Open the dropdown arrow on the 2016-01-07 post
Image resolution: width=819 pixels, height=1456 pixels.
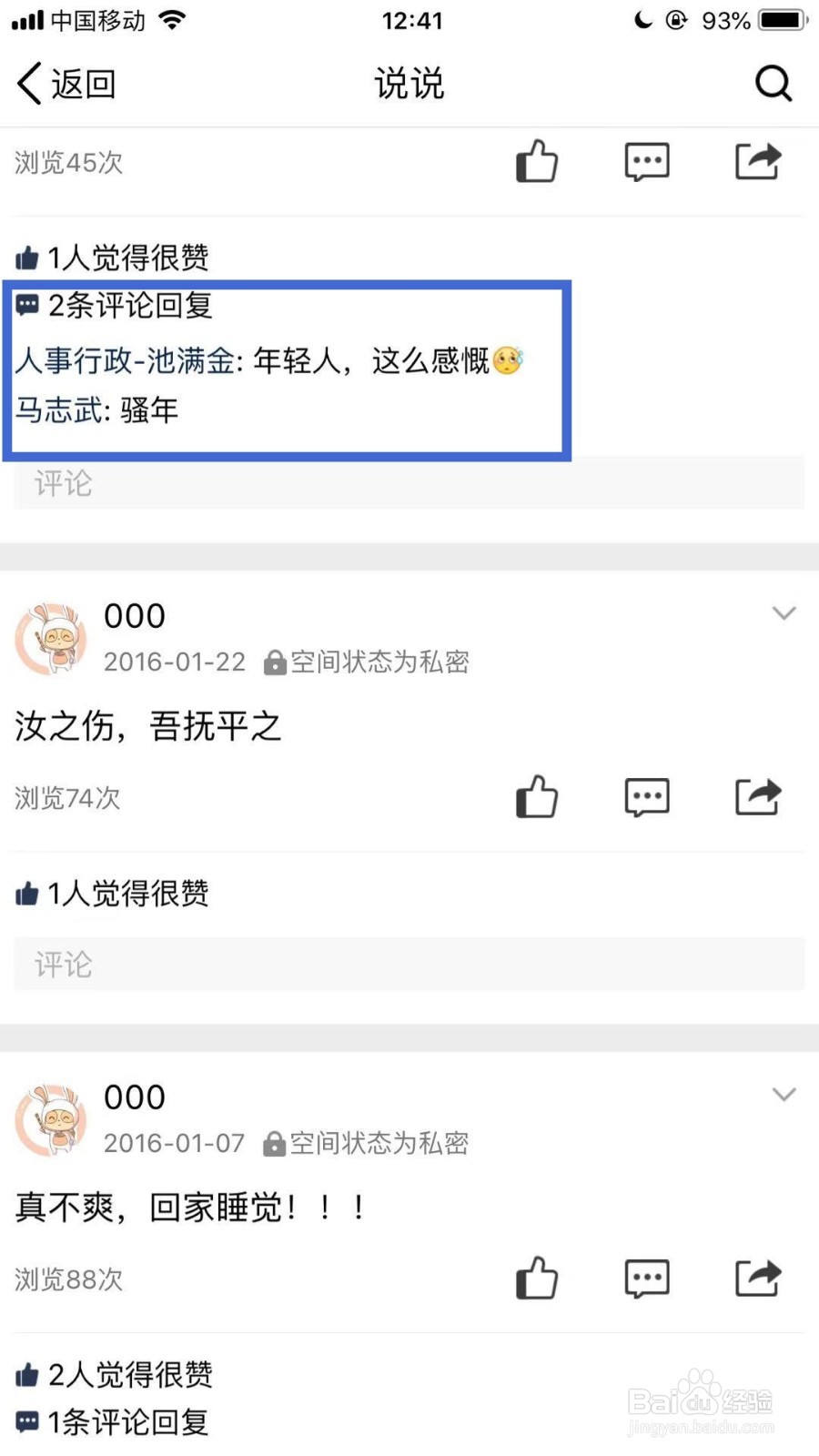pyautogui.click(x=783, y=1094)
